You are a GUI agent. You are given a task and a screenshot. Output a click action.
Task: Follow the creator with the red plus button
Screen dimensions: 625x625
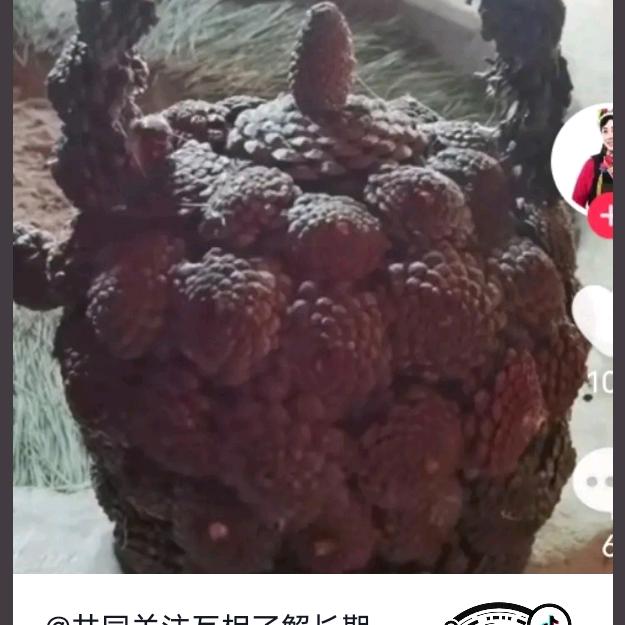603,215
